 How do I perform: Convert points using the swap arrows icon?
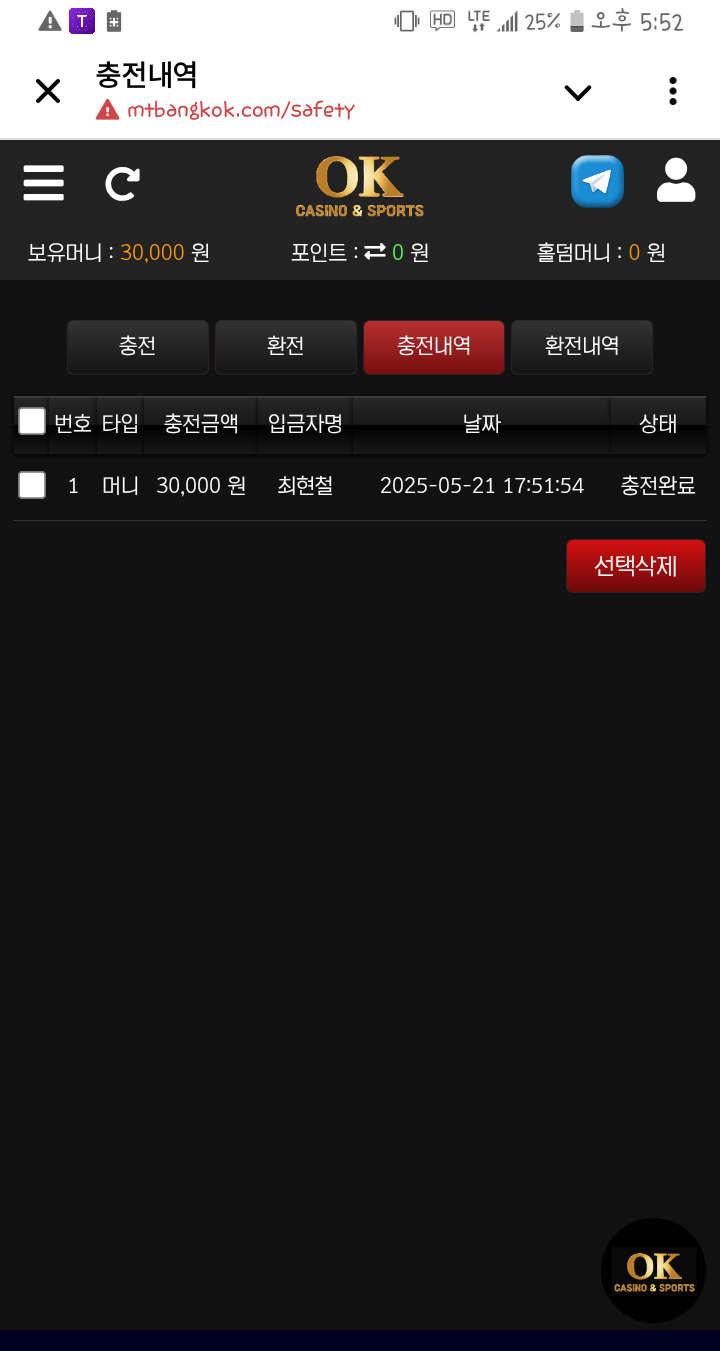pyautogui.click(x=375, y=252)
